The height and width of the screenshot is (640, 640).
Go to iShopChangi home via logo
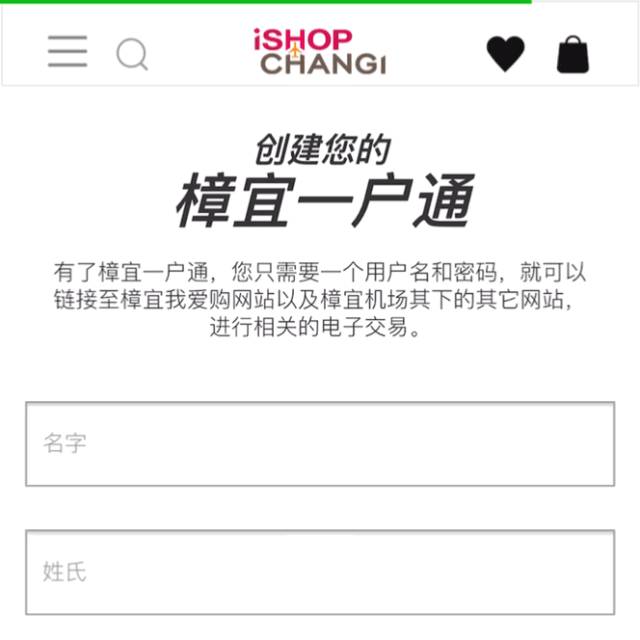(319, 52)
